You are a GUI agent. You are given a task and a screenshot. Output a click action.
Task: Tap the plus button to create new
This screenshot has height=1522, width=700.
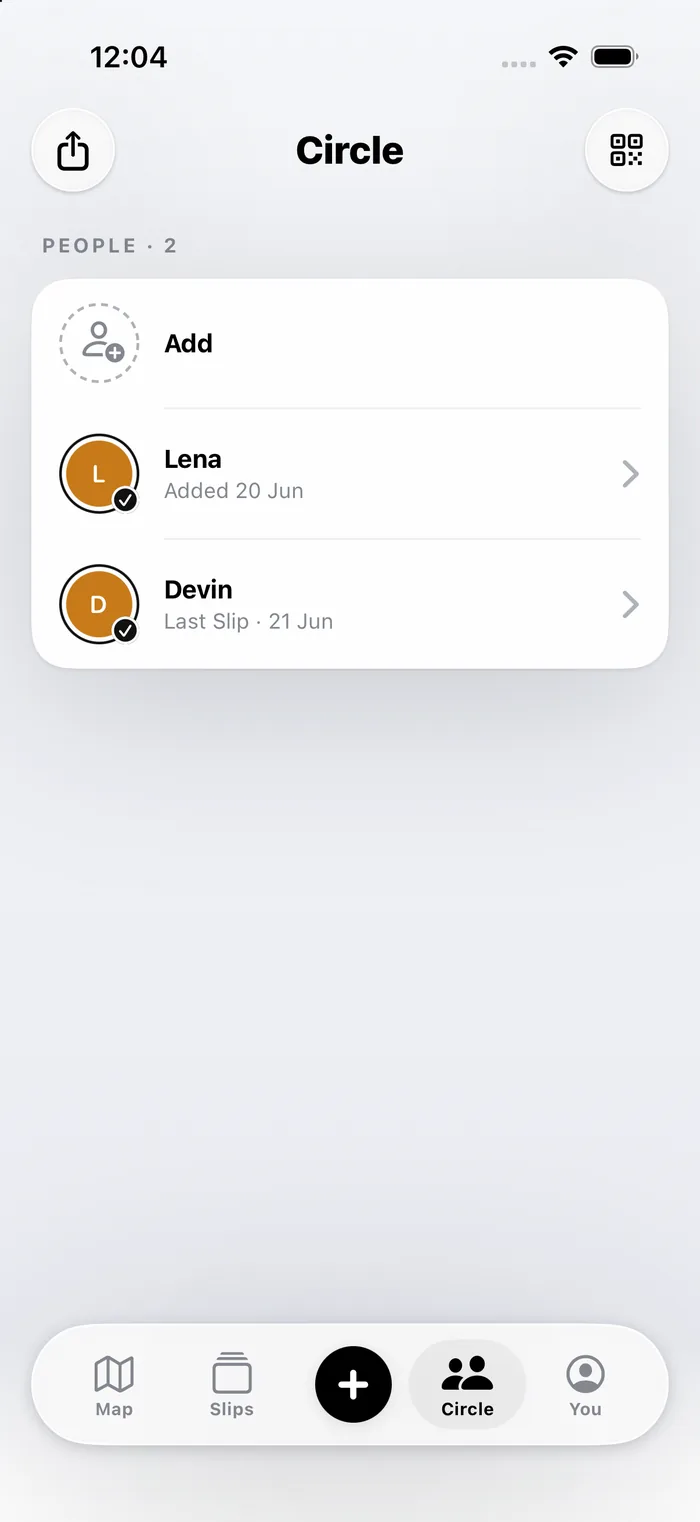(353, 1385)
